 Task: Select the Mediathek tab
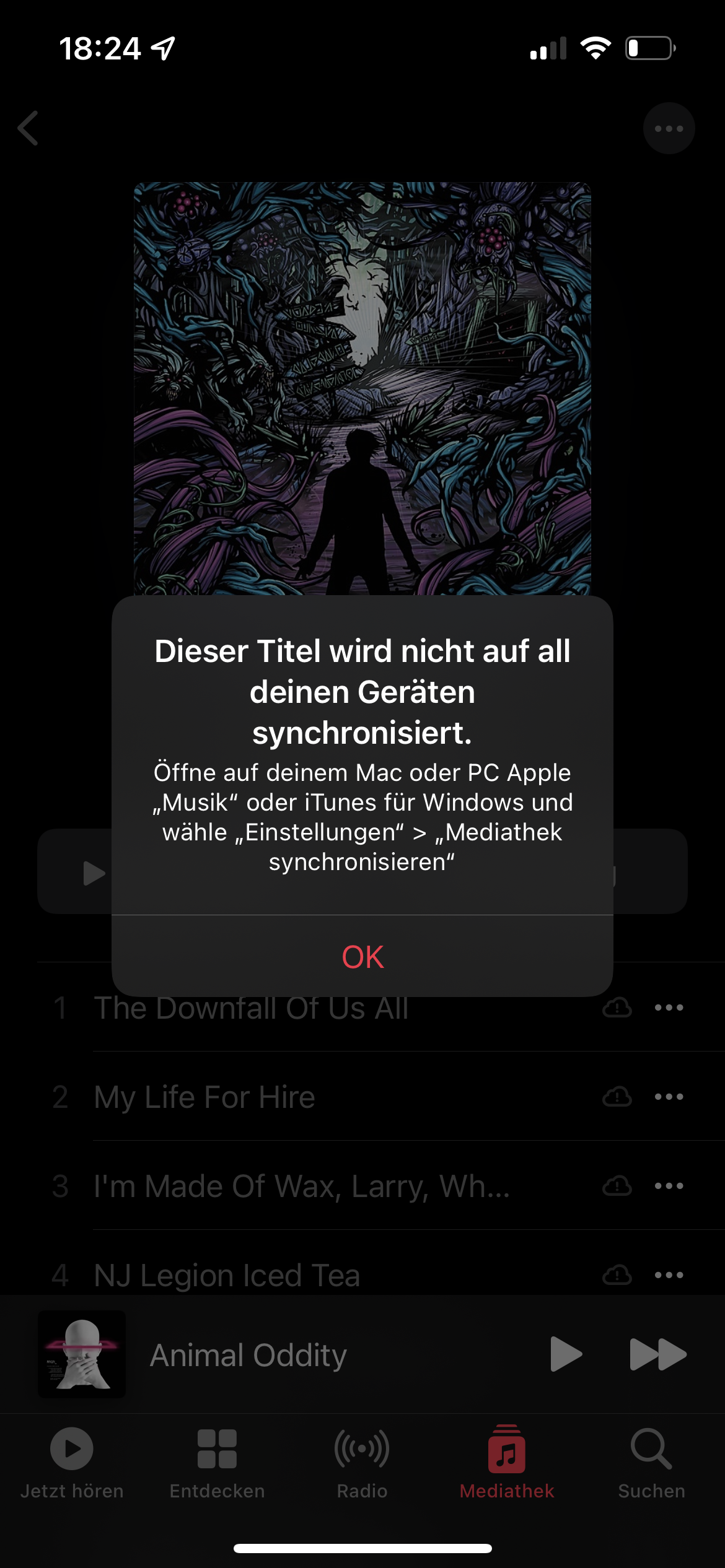[x=507, y=1463]
